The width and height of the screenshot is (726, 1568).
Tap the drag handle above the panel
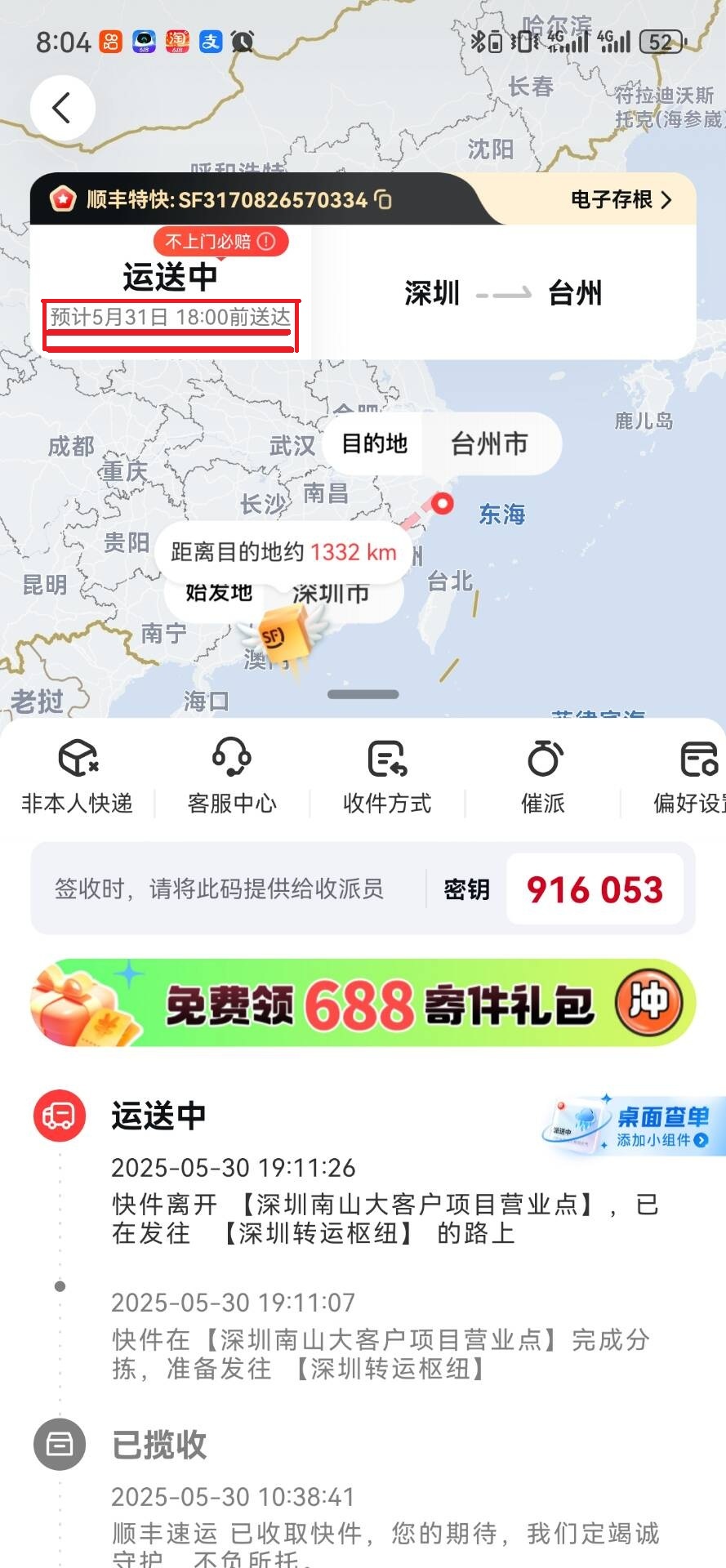point(363,694)
